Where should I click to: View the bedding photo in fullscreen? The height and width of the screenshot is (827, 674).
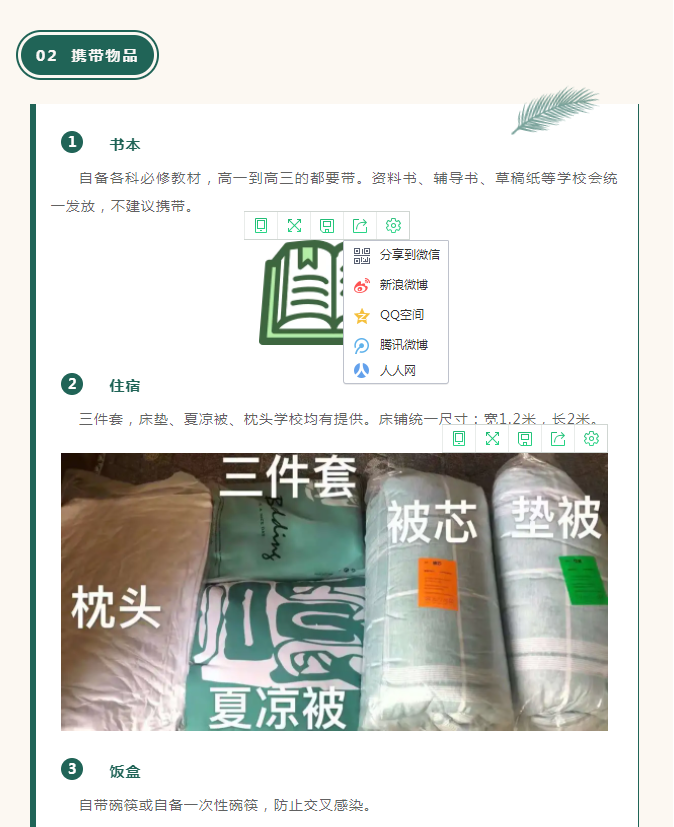tap(492, 439)
